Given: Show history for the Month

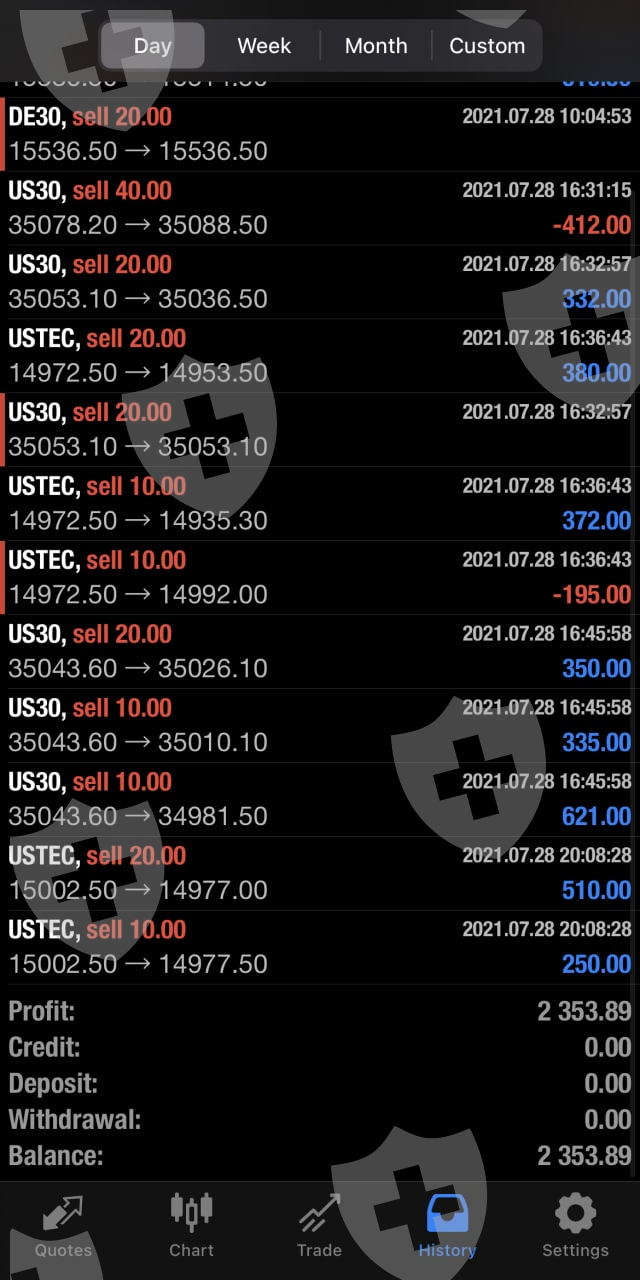Looking at the screenshot, I should (376, 46).
